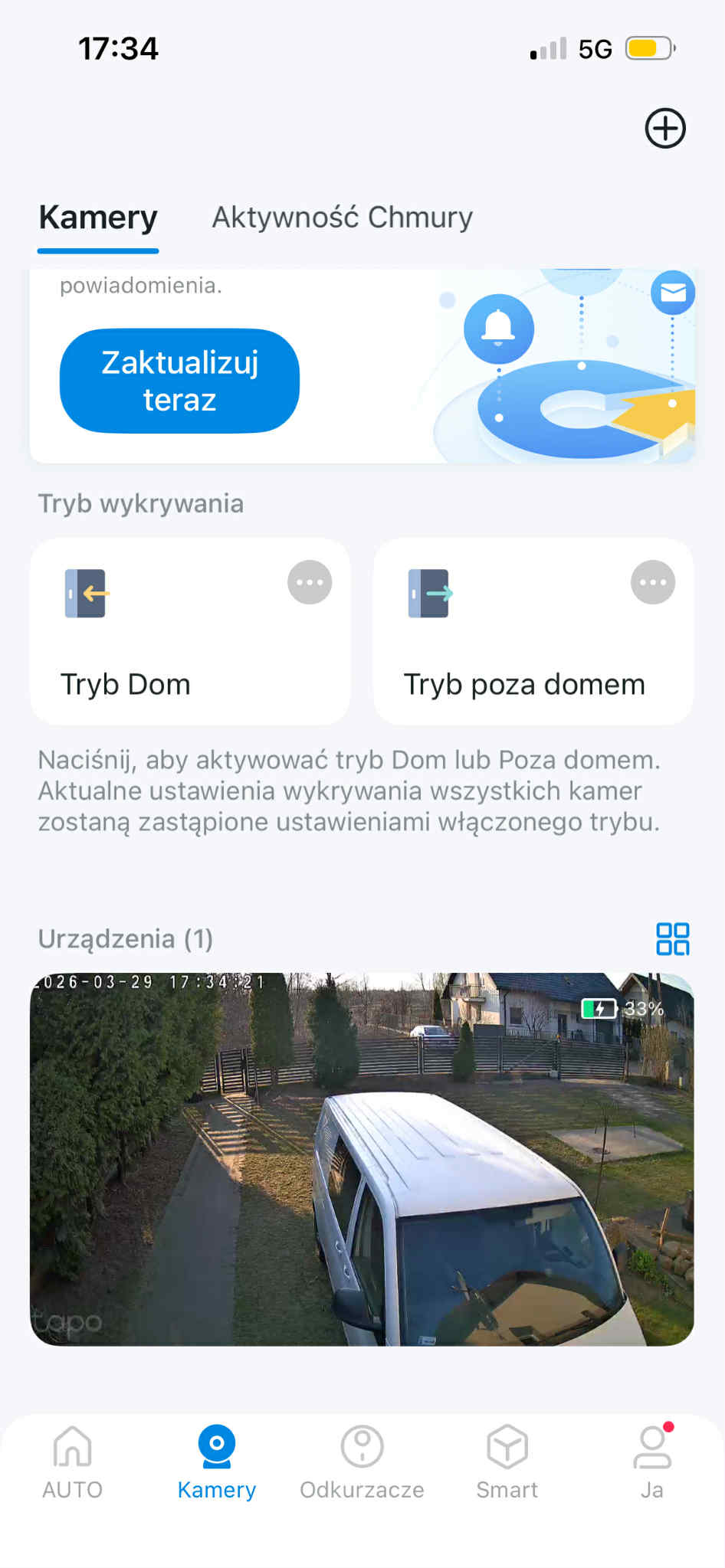The image size is (725, 1568).
Task: Select the Kamery top tab
Action: coord(98,218)
